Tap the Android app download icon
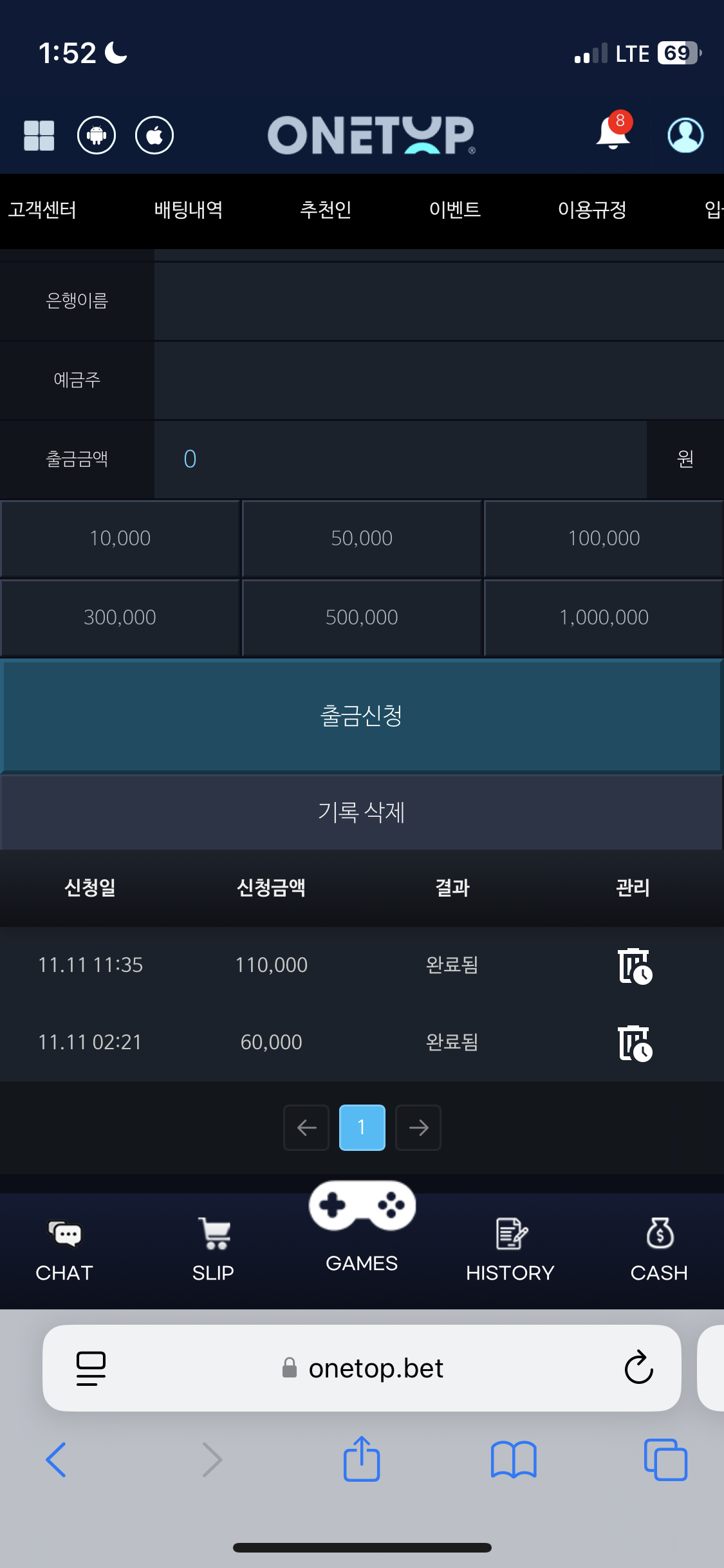The width and height of the screenshot is (724, 1568). pos(97,135)
